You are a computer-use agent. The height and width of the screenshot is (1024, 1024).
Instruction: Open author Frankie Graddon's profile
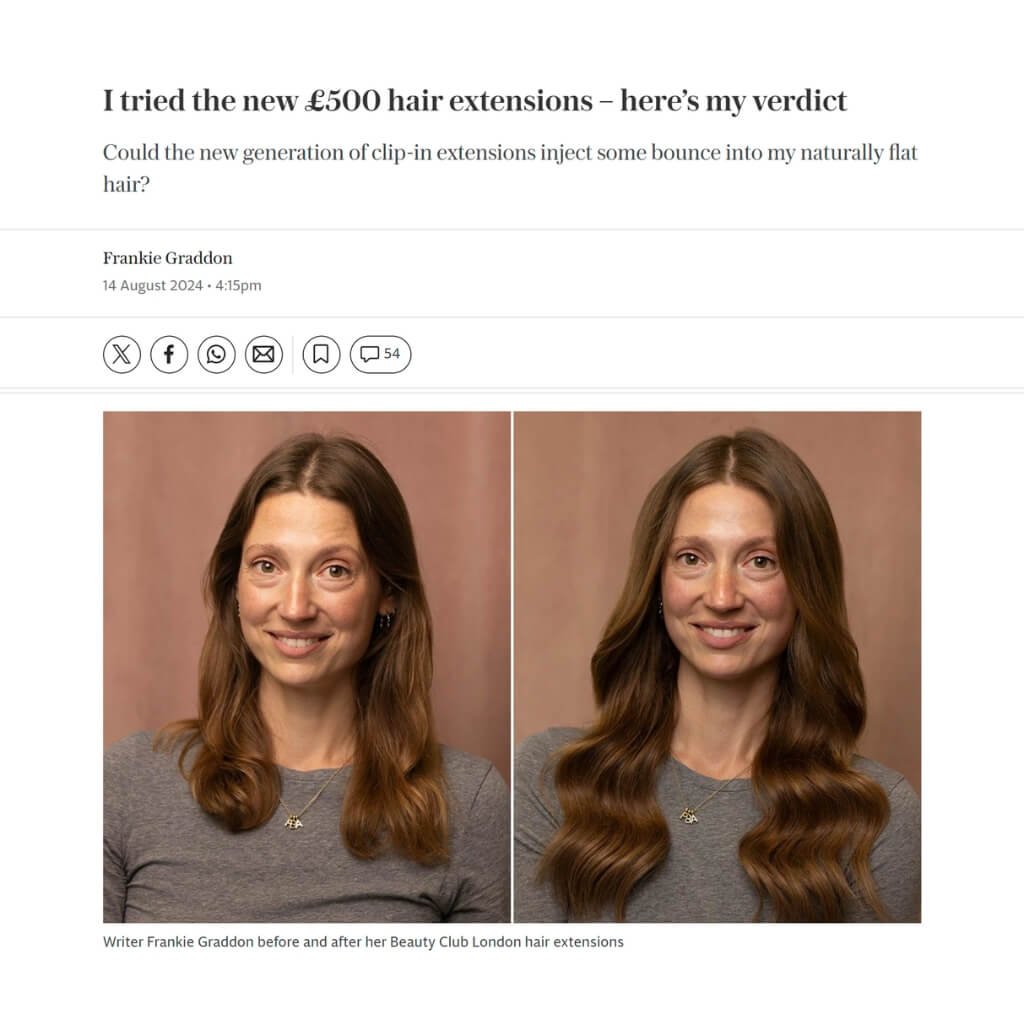click(x=167, y=258)
